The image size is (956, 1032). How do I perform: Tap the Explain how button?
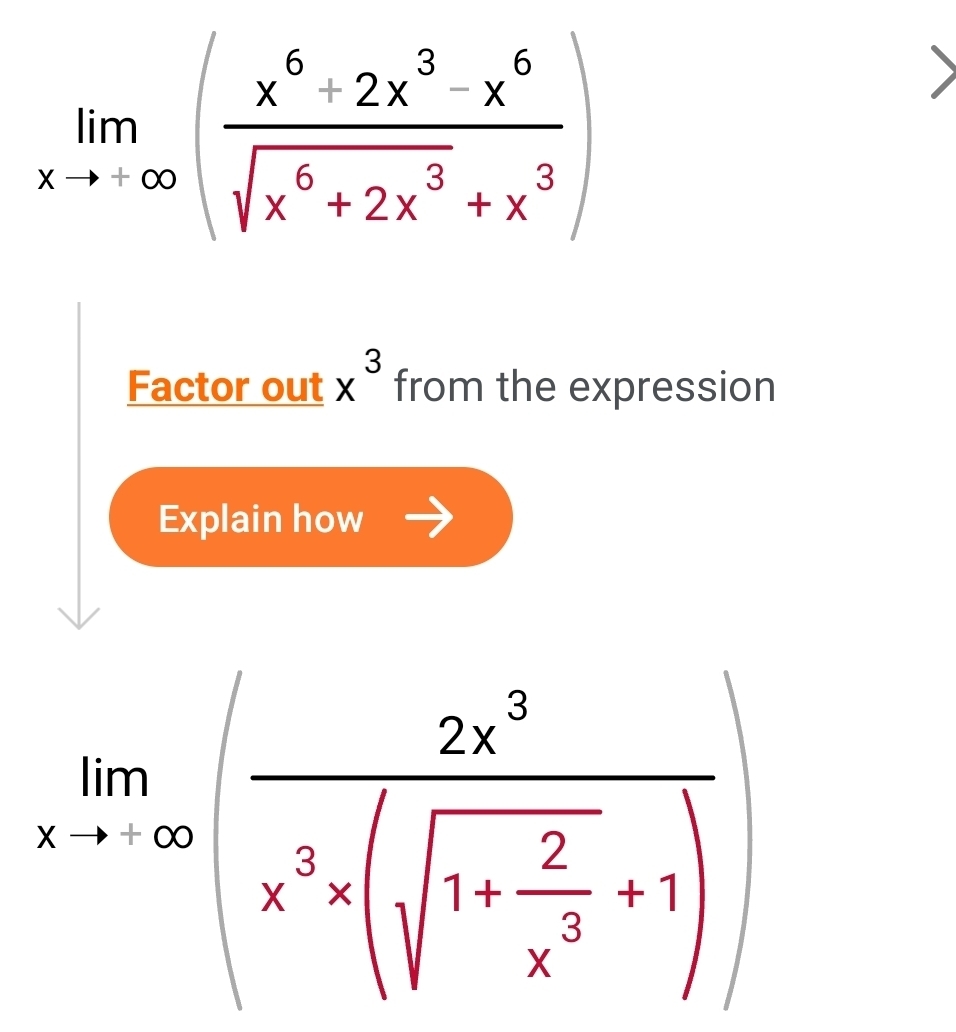[310, 518]
